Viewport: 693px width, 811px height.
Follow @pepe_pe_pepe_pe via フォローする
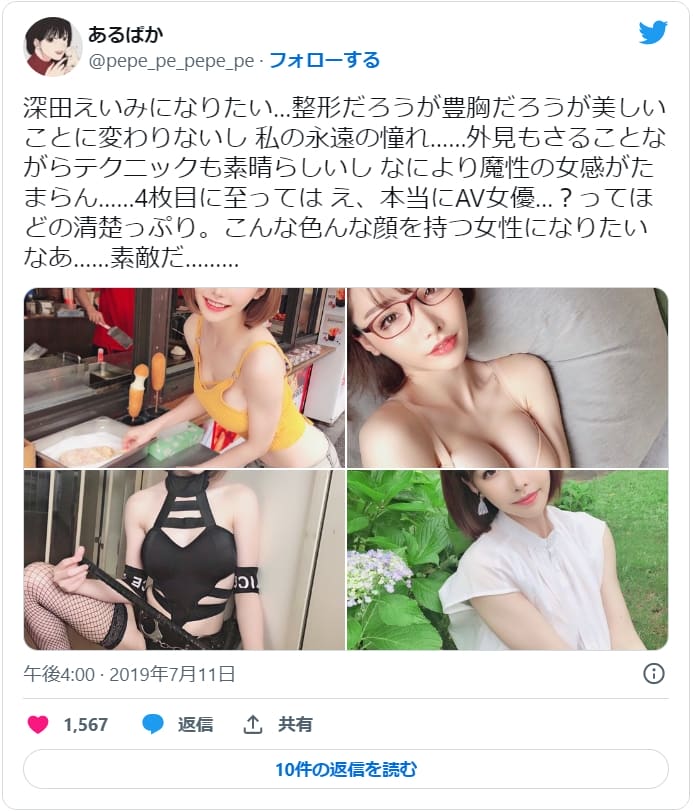324,60
